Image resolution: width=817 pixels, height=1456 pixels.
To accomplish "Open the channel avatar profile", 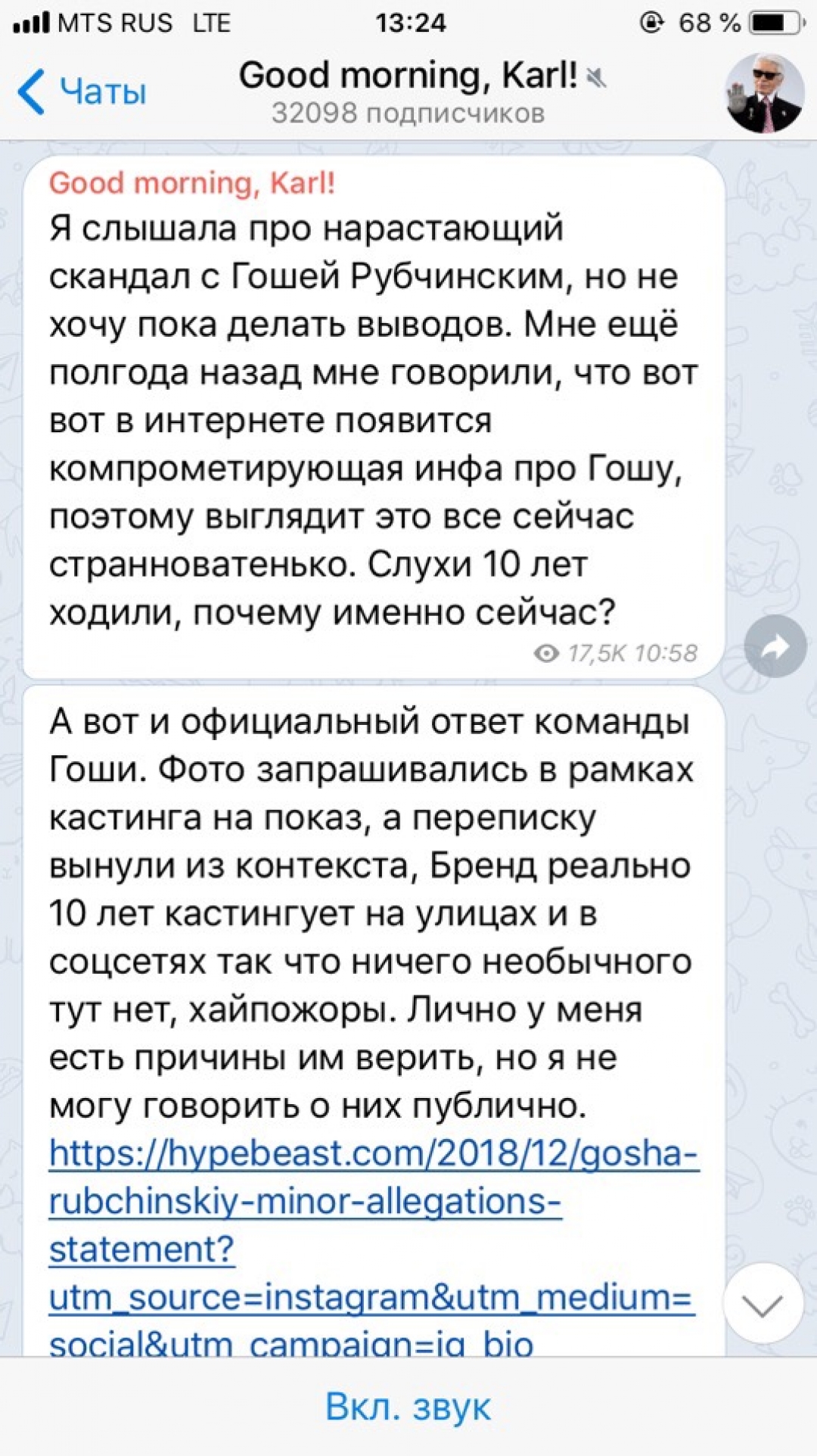I will click(764, 92).
